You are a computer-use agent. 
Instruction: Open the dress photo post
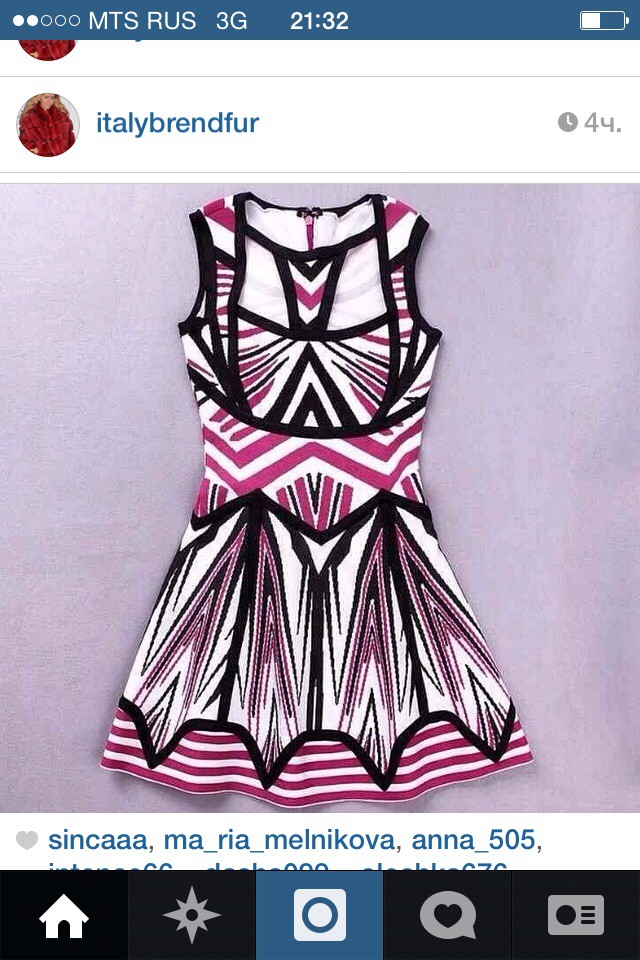pyautogui.click(x=320, y=497)
